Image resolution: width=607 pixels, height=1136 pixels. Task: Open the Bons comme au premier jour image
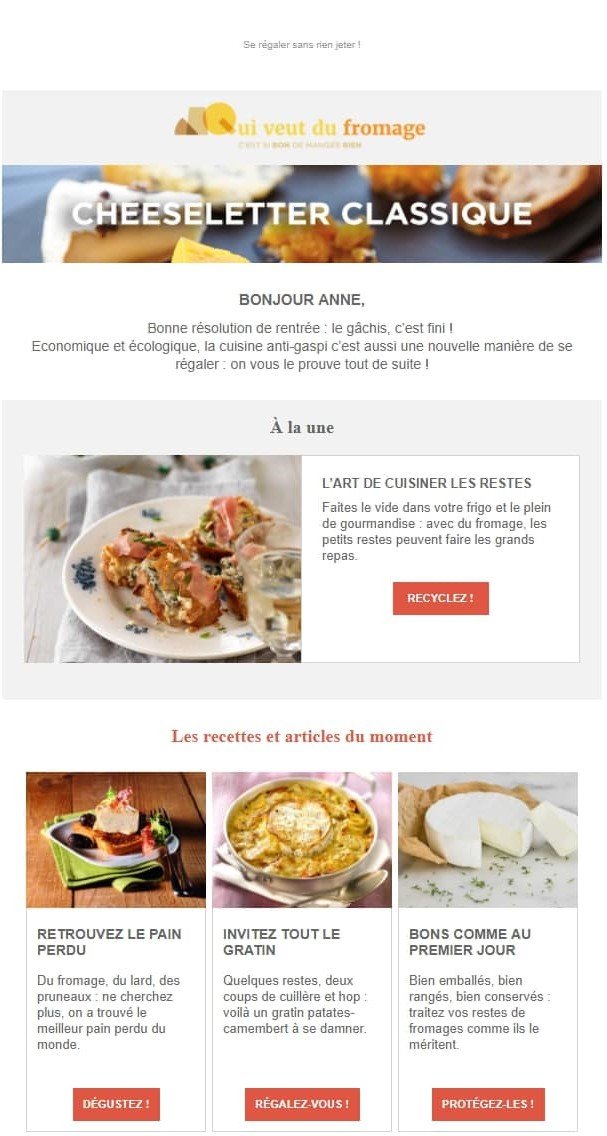[488, 839]
